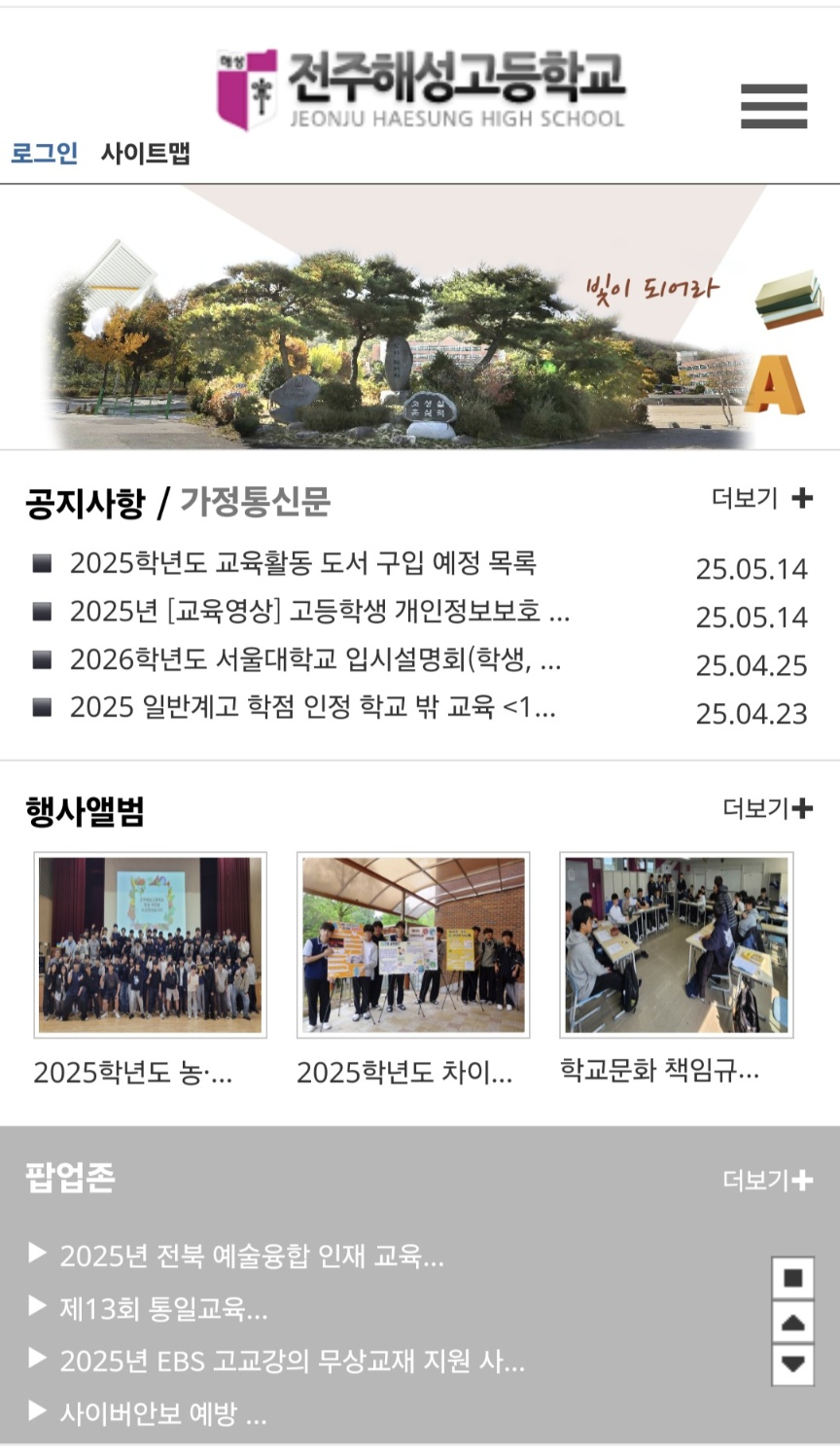Open the 사이트맵 link
Screen dimensions: 840x1451
146,154
